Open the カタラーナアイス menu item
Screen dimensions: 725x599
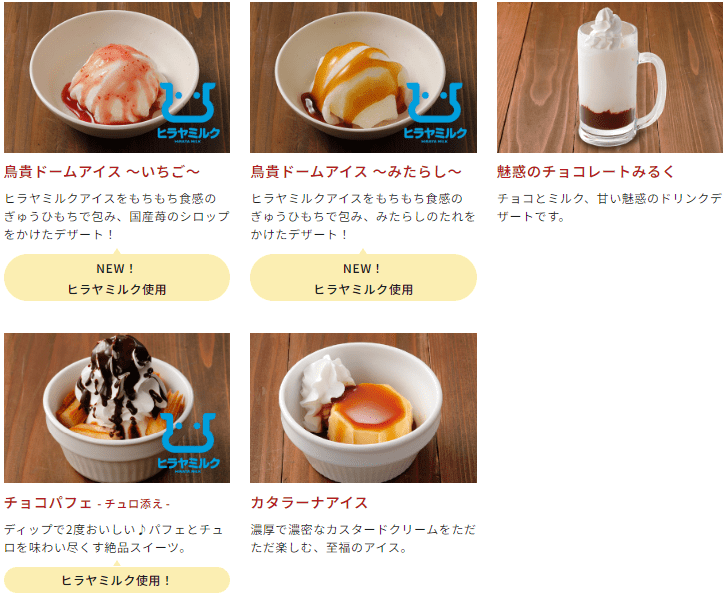pos(363,408)
